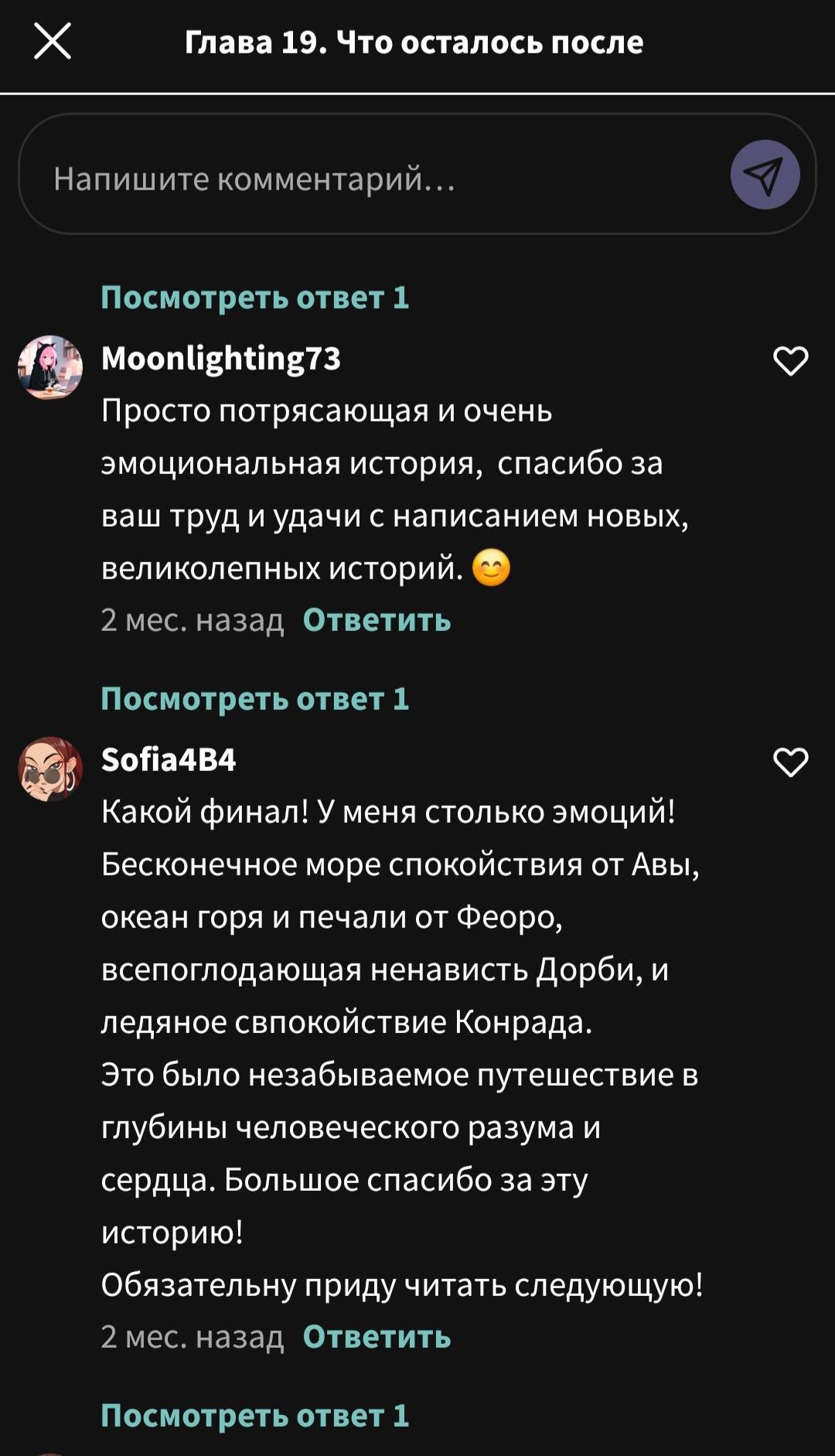Reply to Moonlighting73's comment

click(377, 620)
